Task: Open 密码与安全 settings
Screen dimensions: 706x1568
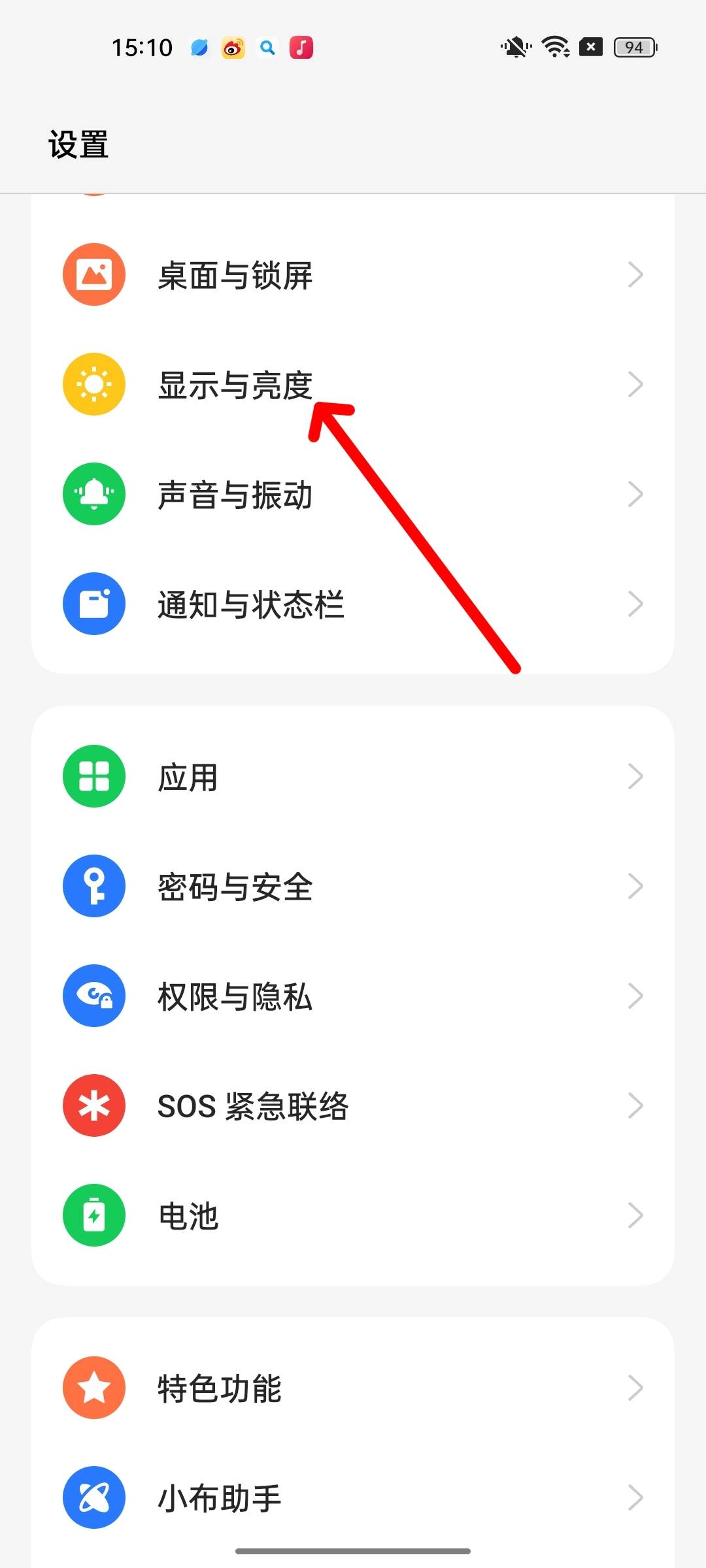Action: (x=353, y=885)
